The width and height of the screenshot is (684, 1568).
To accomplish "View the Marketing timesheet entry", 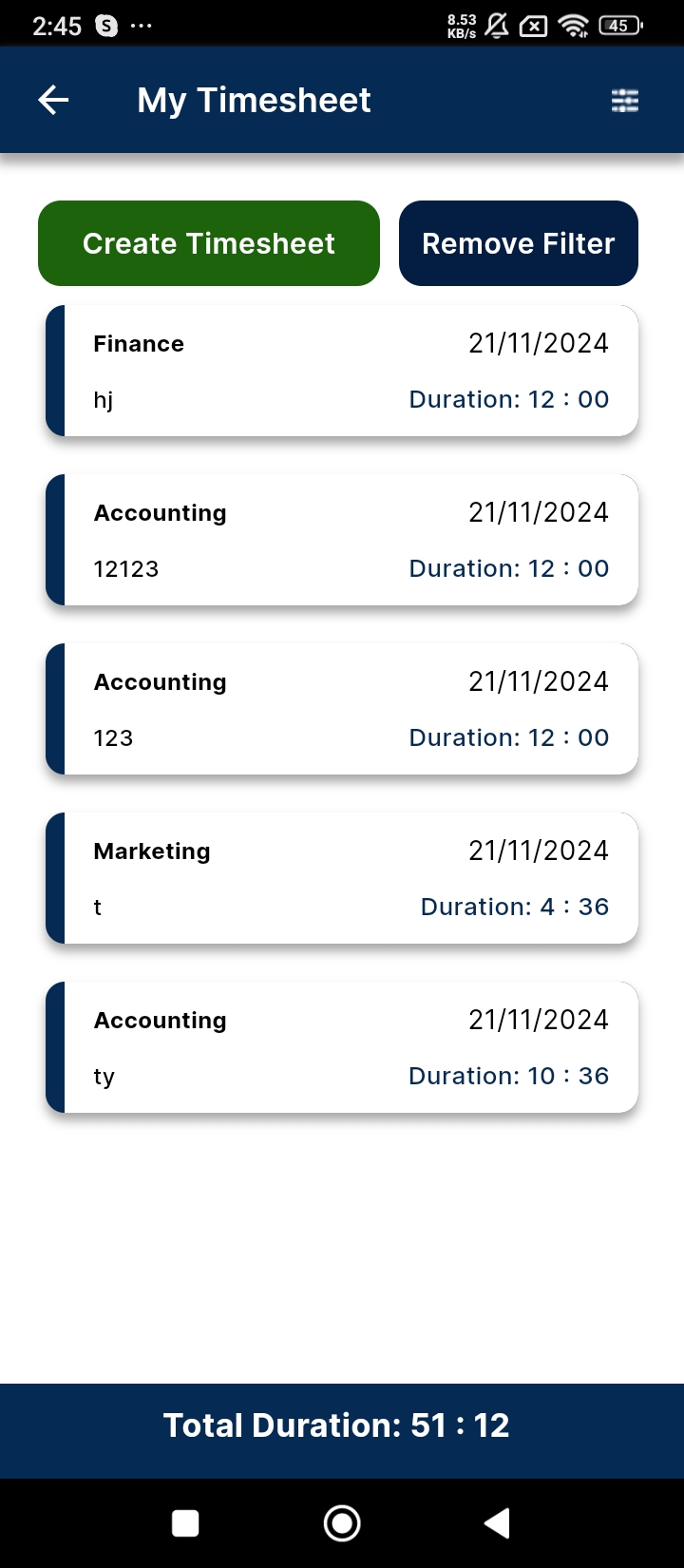I will pyautogui.click(x=342, y=878).
